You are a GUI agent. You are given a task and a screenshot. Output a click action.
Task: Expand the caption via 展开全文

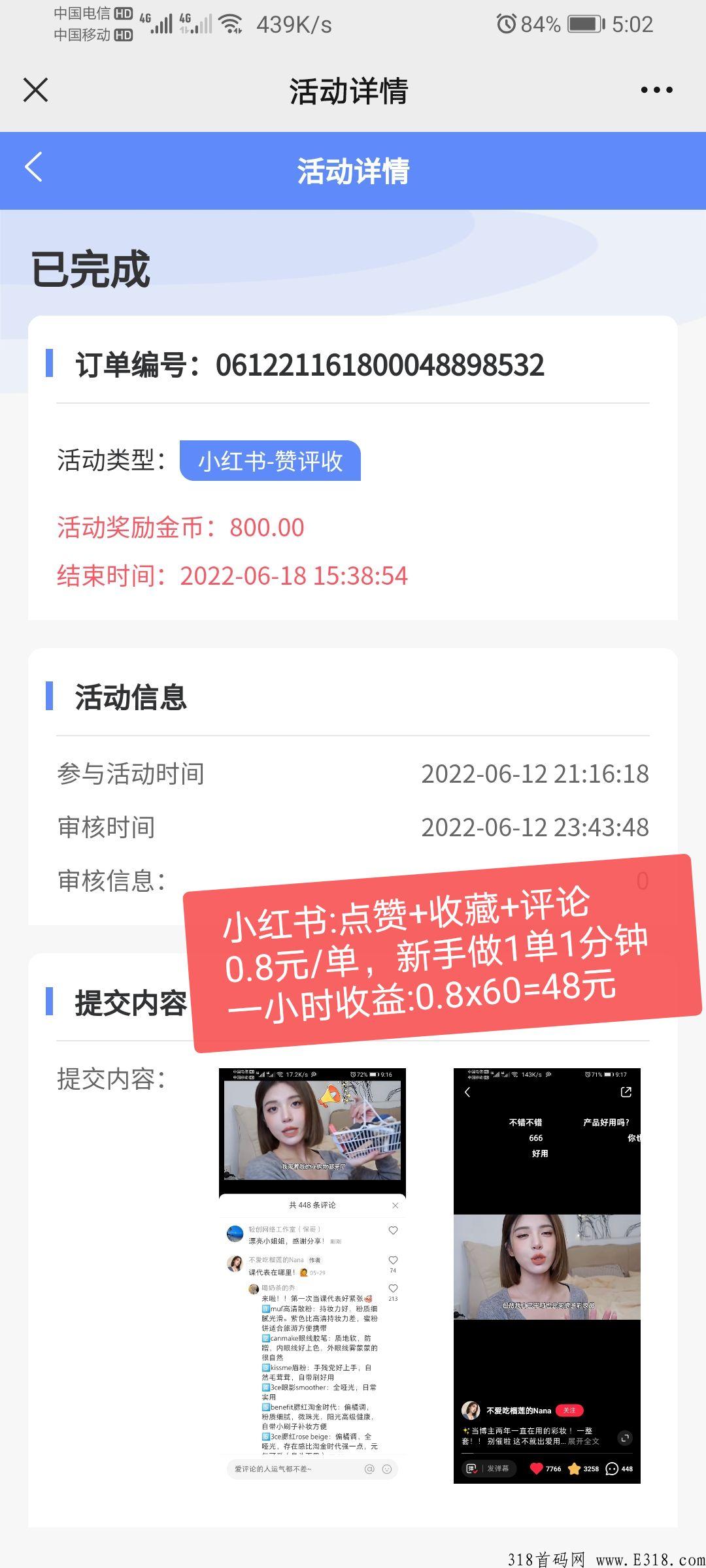(584, 1441)
